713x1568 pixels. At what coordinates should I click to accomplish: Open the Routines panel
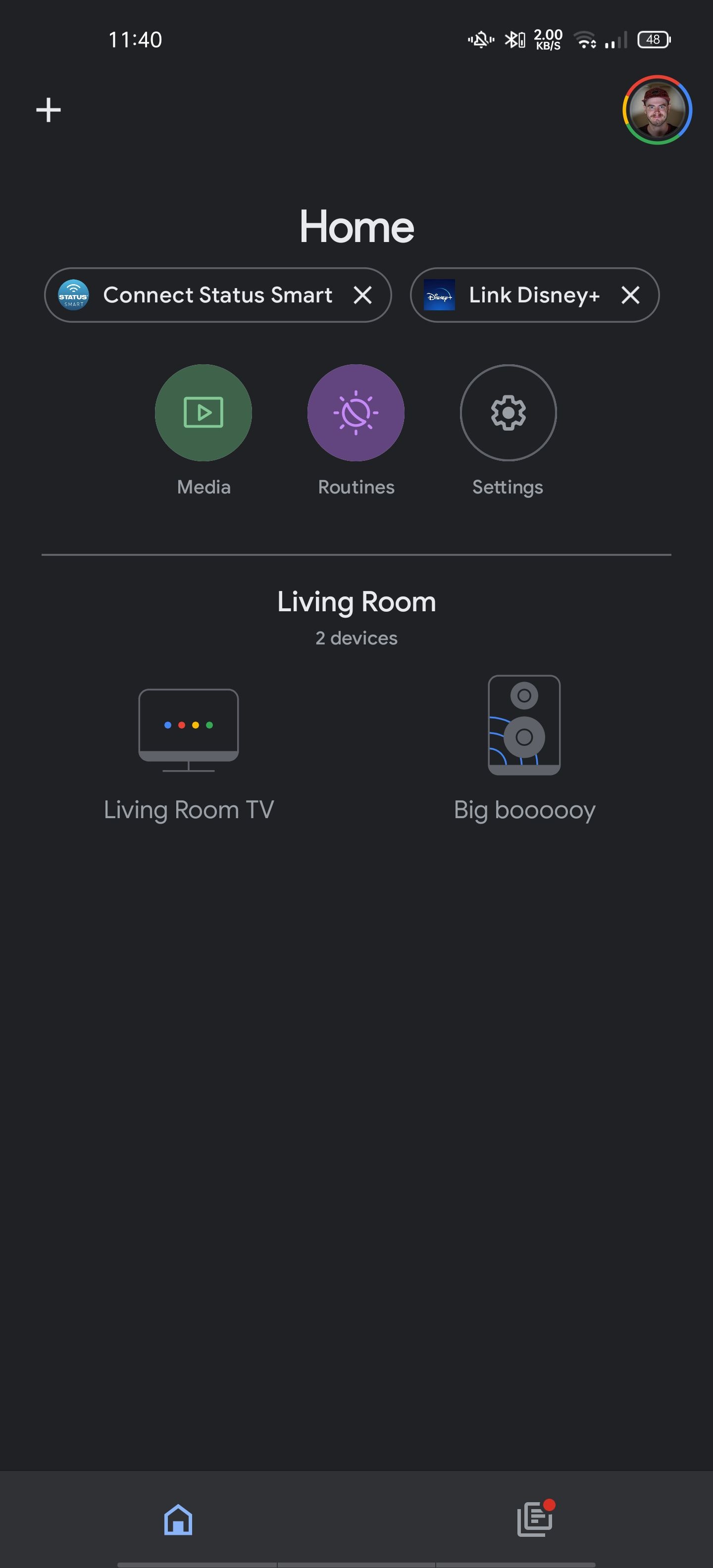point(356,413)
